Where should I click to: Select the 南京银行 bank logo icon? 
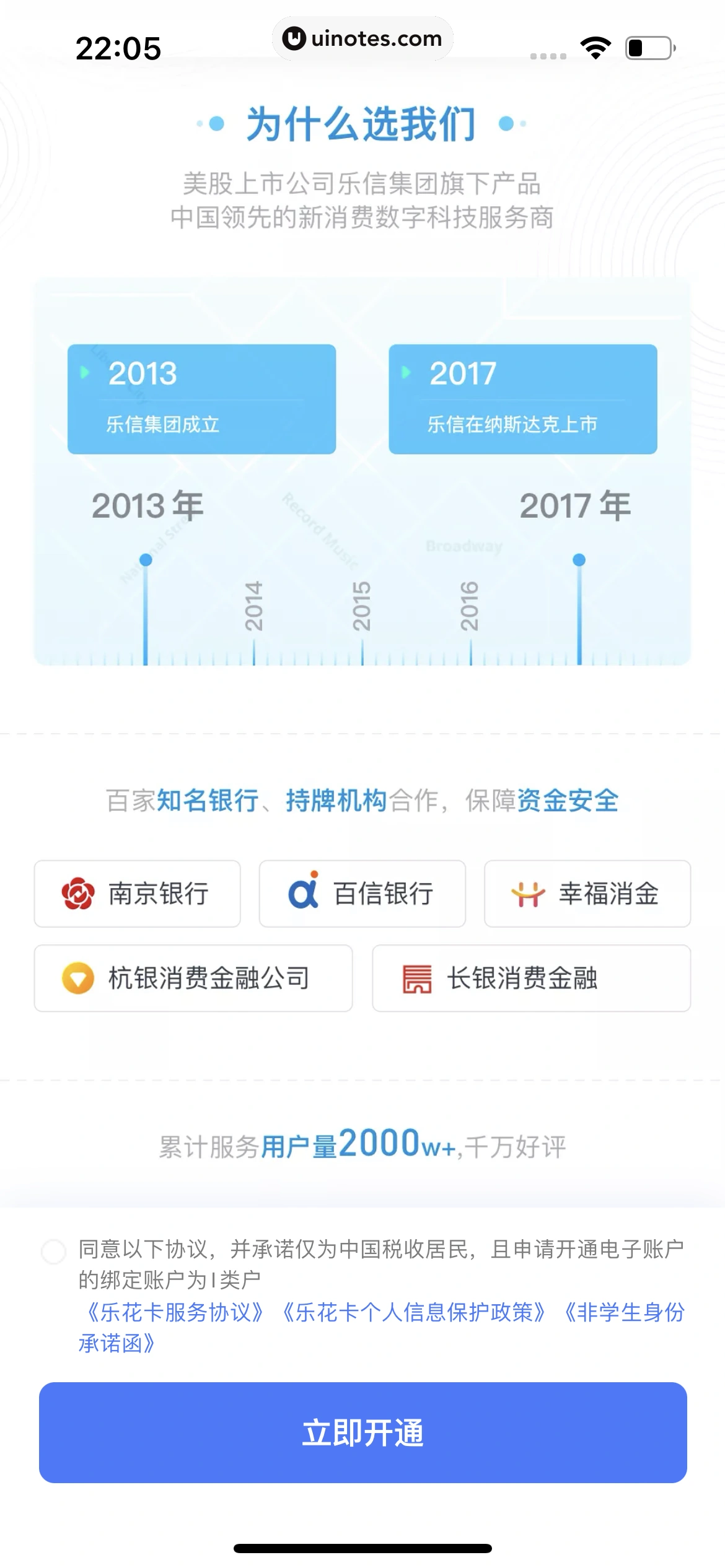tap(77, 894)
